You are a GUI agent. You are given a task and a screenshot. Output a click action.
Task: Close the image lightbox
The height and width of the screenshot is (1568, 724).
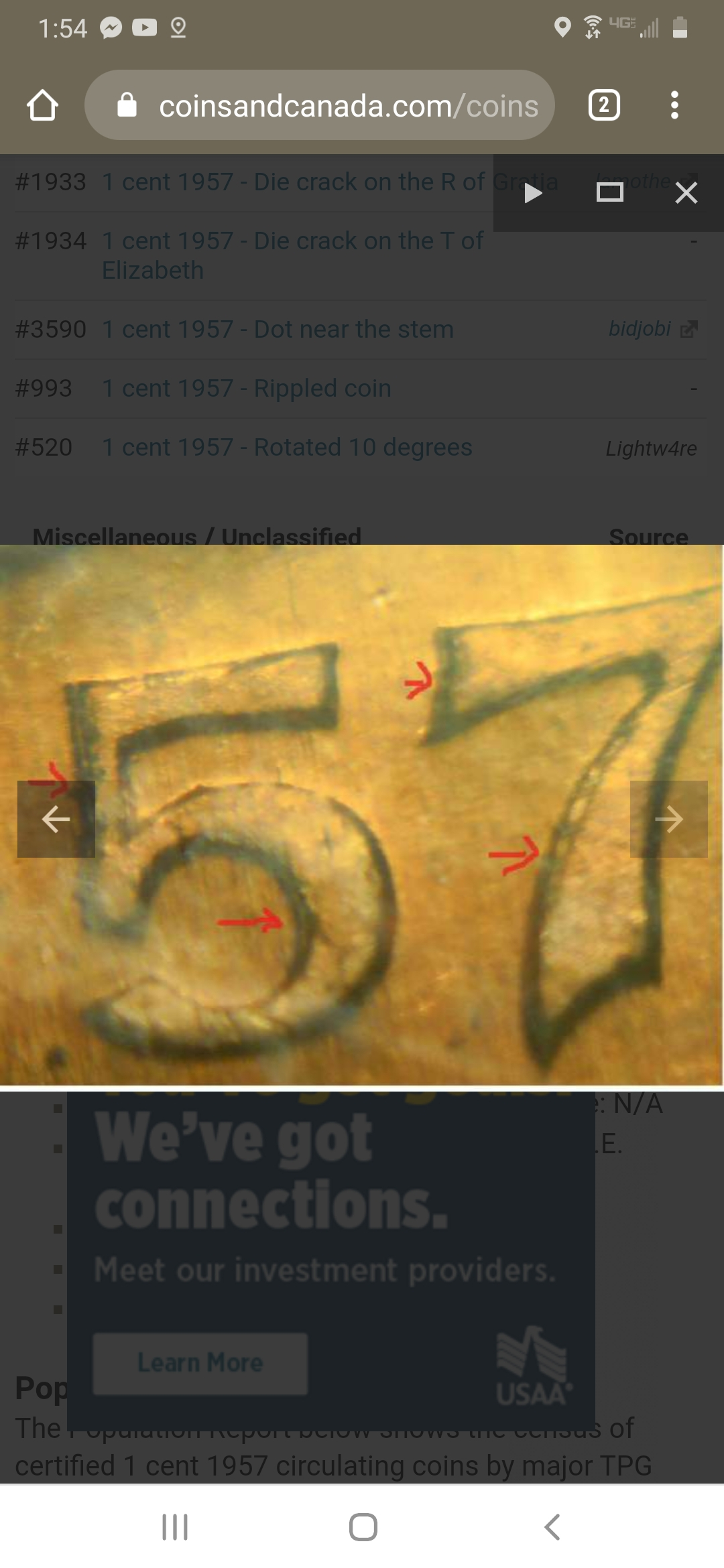(x=686, y=193)
